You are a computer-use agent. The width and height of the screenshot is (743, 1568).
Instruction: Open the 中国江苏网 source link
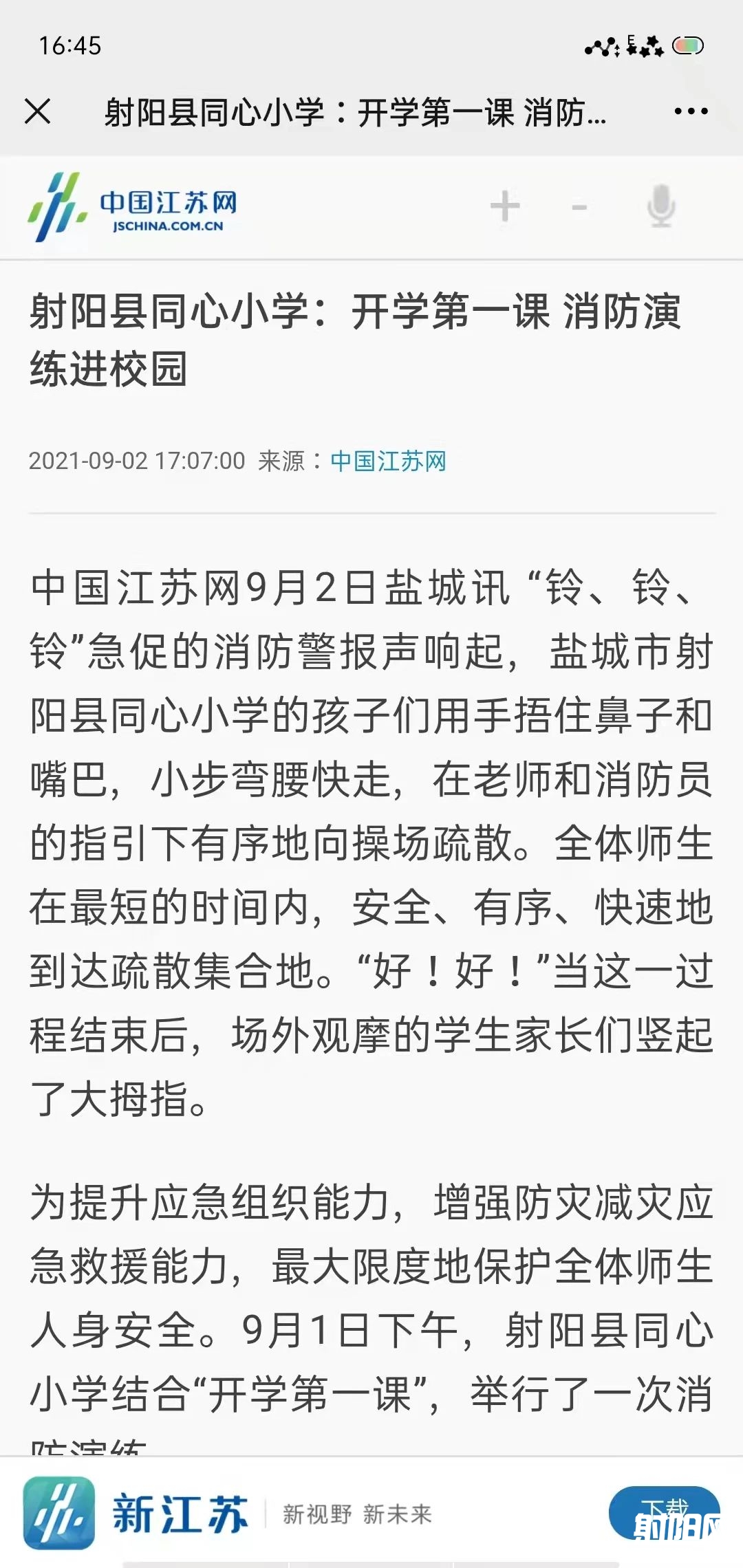388,461
